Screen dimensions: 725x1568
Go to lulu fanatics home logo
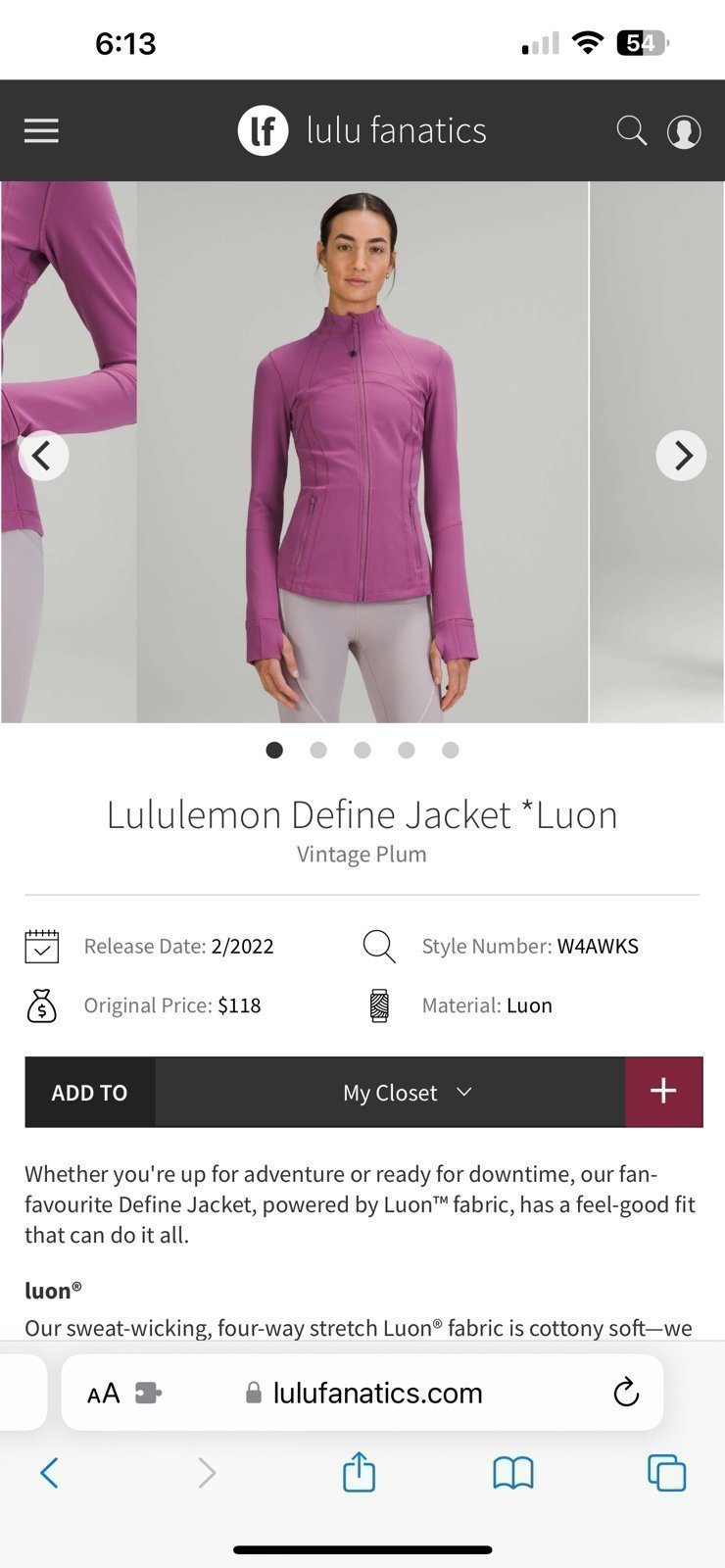362,130
